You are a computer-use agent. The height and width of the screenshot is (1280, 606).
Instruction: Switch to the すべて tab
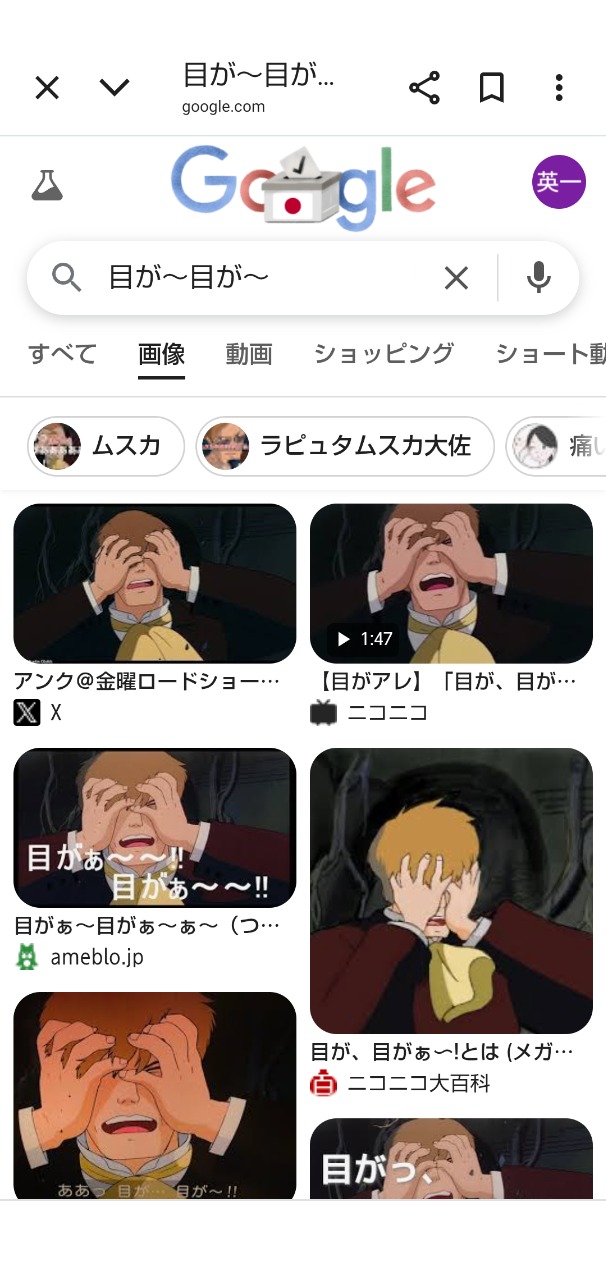(x=62, y=354)
